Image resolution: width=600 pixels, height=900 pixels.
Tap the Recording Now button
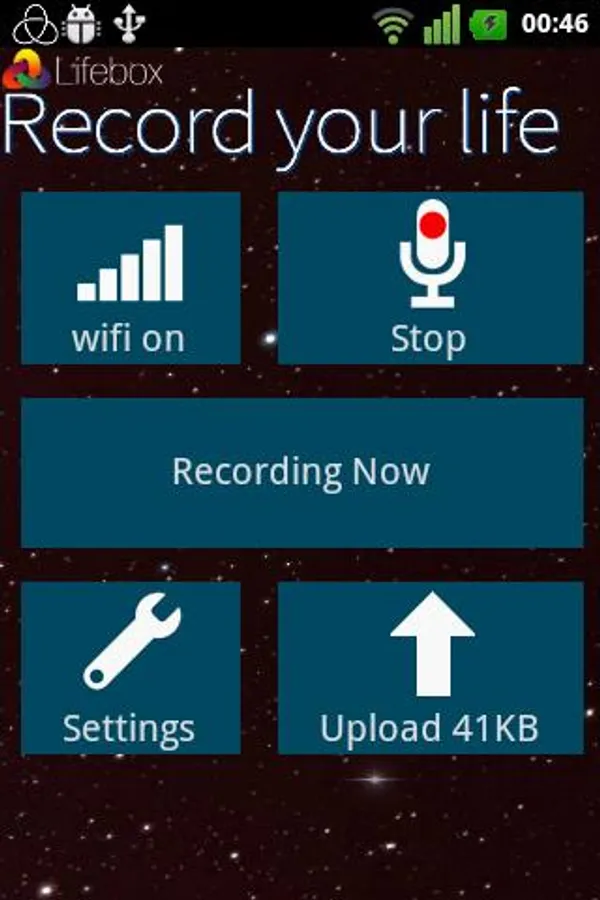301,472
